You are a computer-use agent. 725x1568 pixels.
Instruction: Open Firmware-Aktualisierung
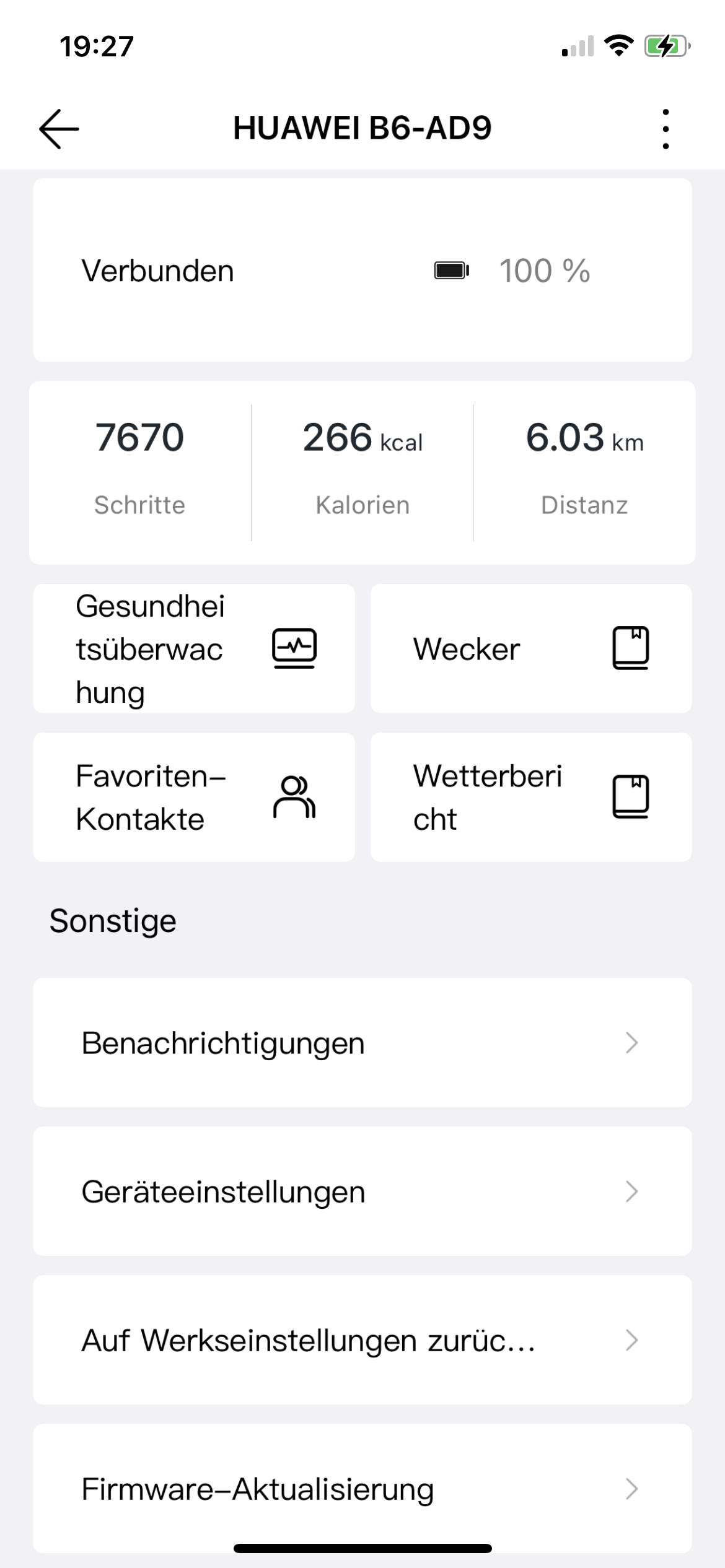tap(362, 1489)
